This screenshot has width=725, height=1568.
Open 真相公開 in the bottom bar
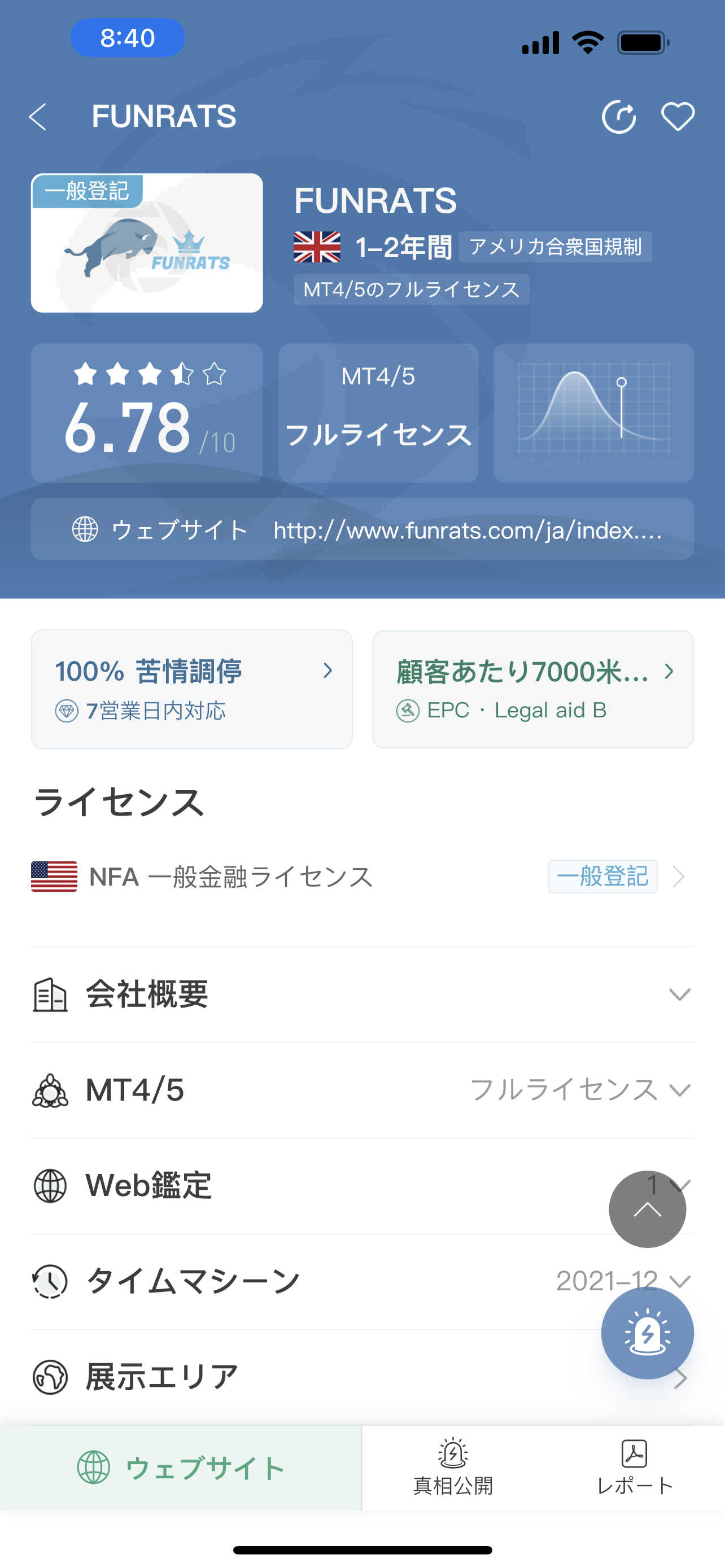pyautogui.click(x=453, y=1468)
